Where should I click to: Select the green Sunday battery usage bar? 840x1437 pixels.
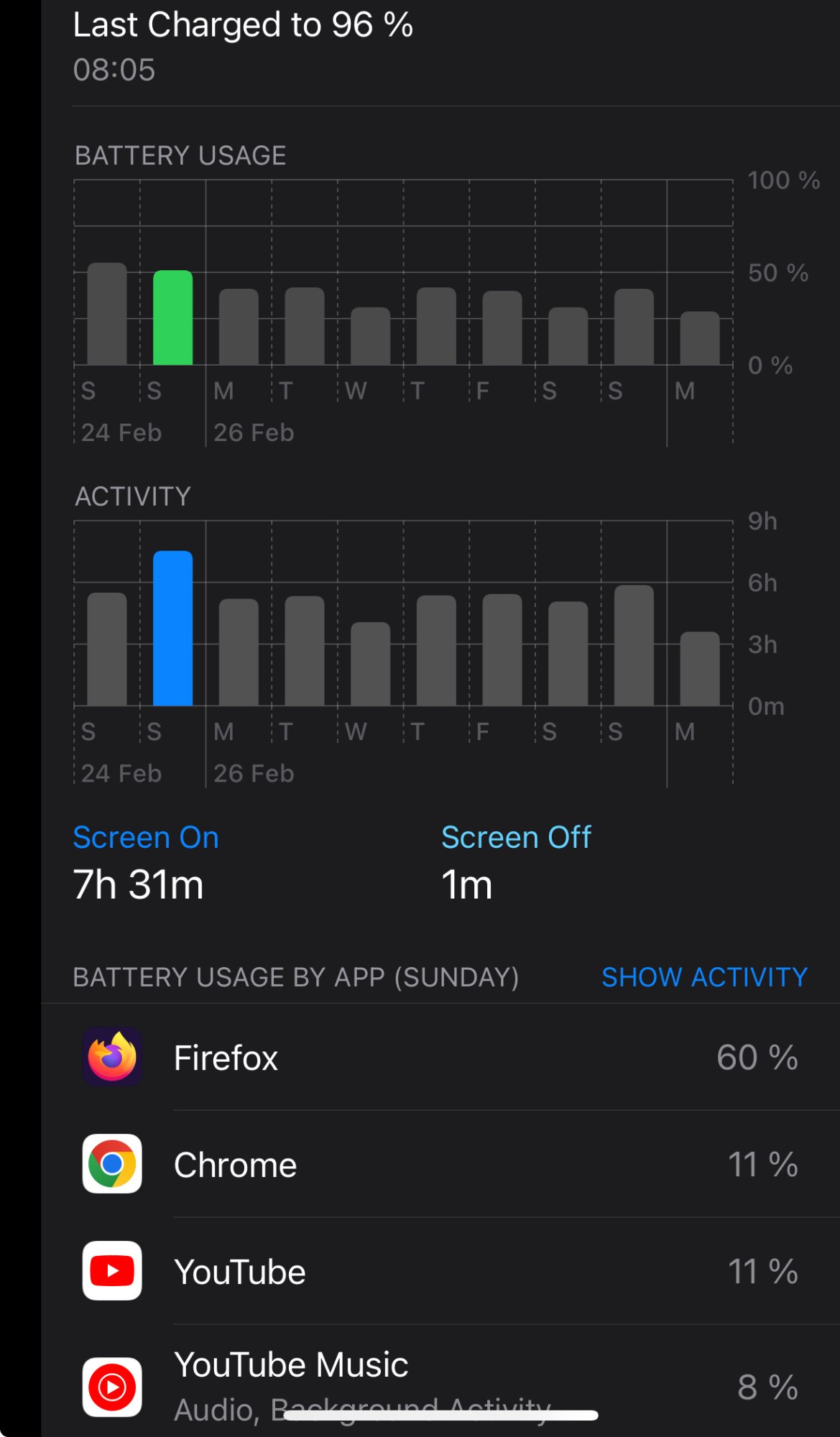(173, 318)
